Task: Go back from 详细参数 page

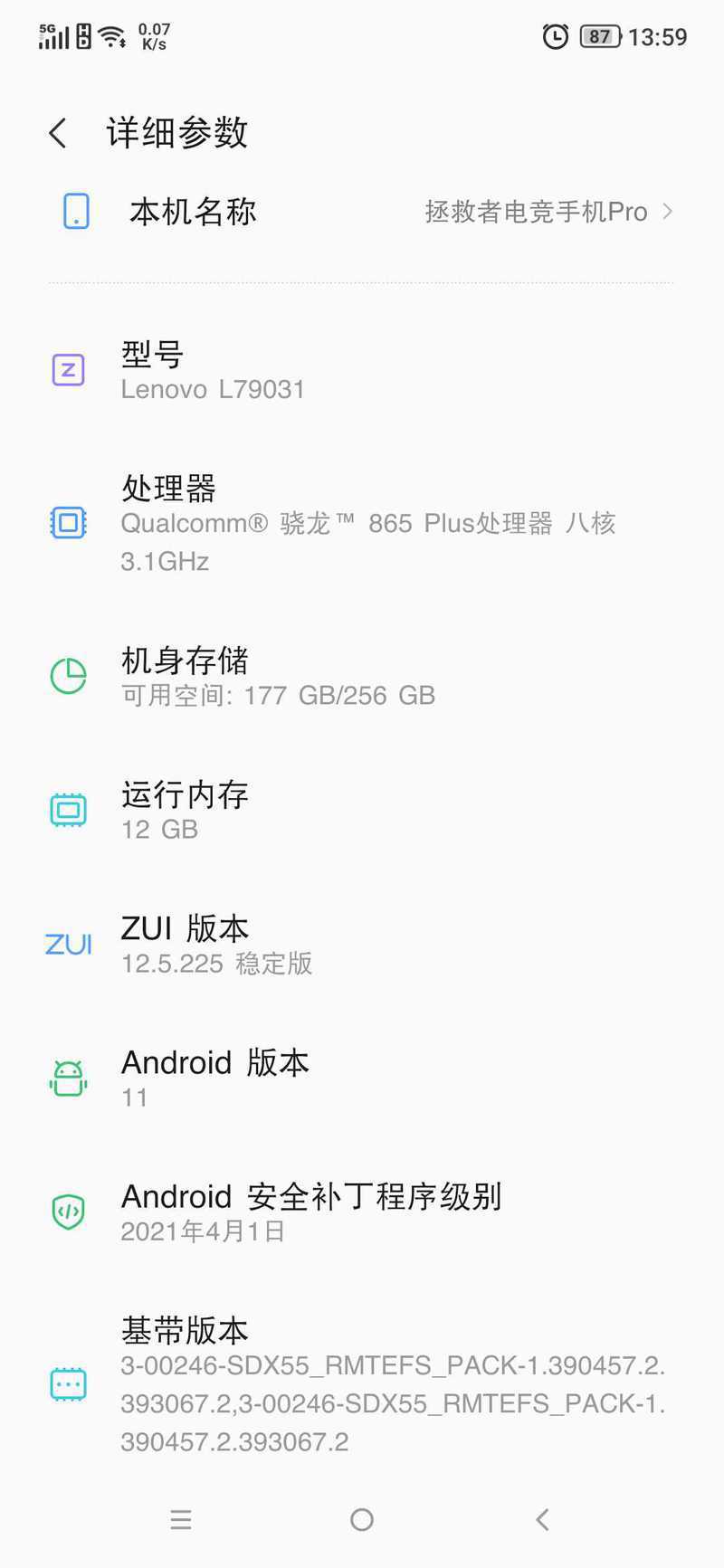Action: (x=58, y=133)
